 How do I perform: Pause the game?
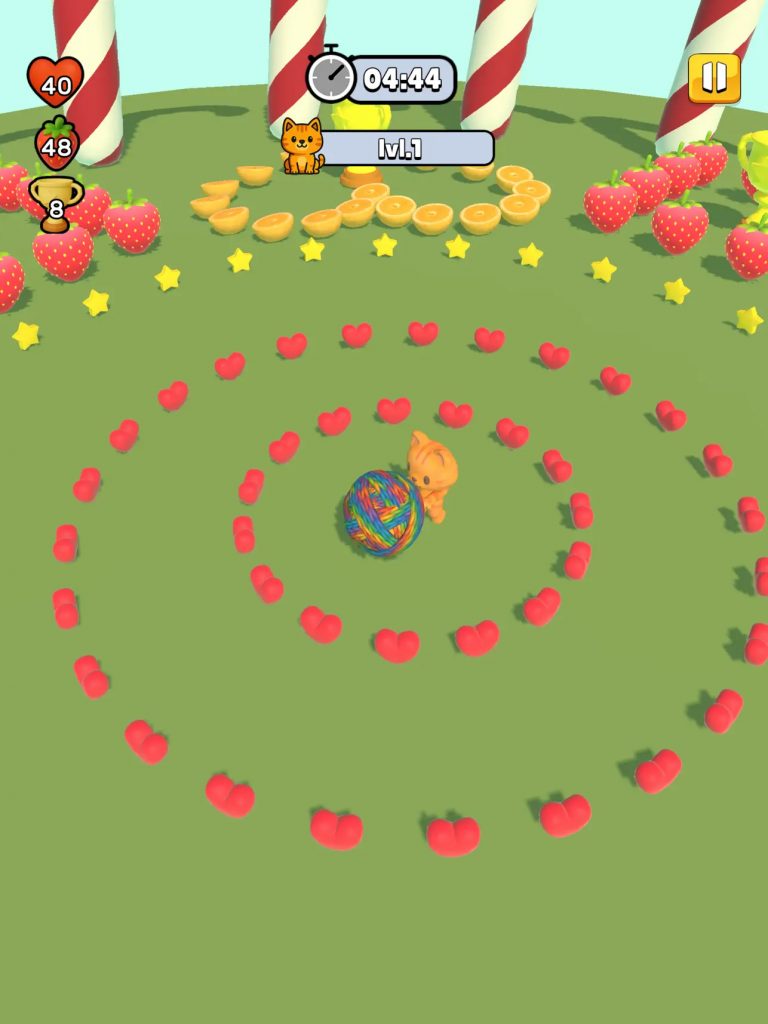pyautogui.click(x=714, y=78)
